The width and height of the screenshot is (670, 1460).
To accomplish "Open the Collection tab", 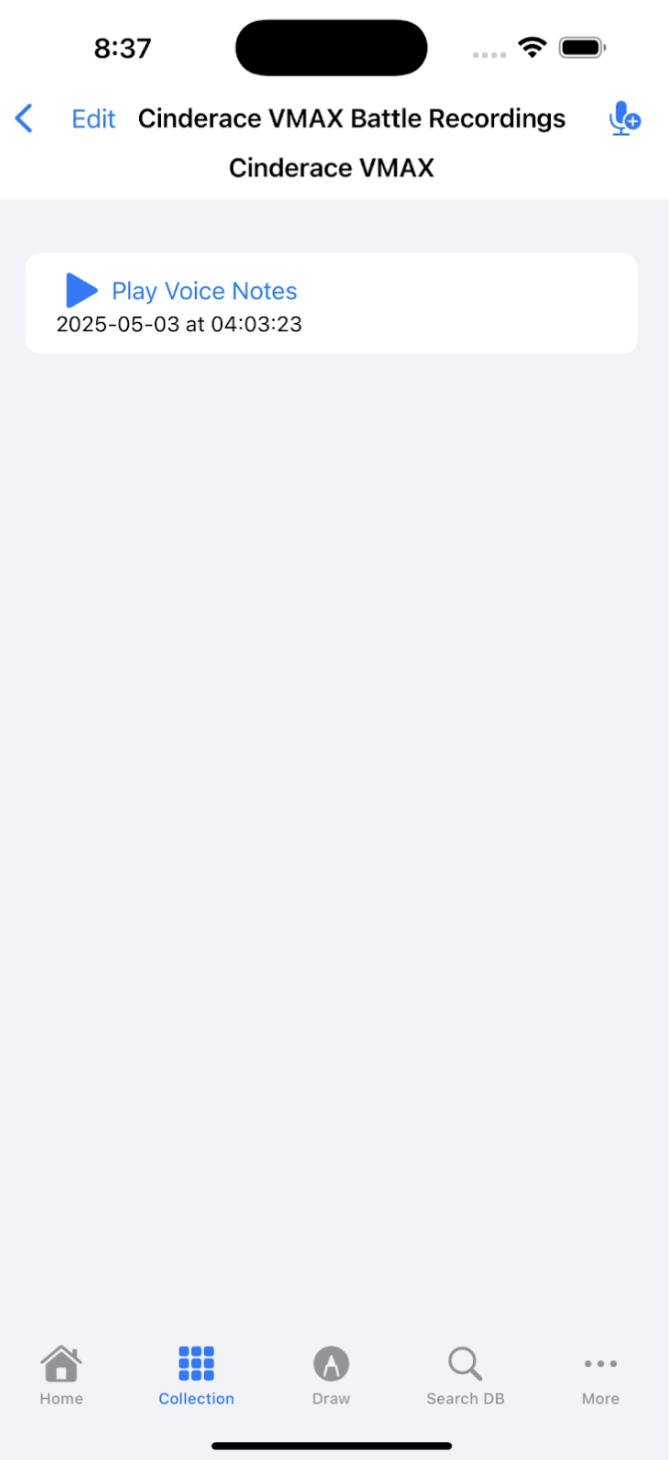I will tap(196, 1376).
